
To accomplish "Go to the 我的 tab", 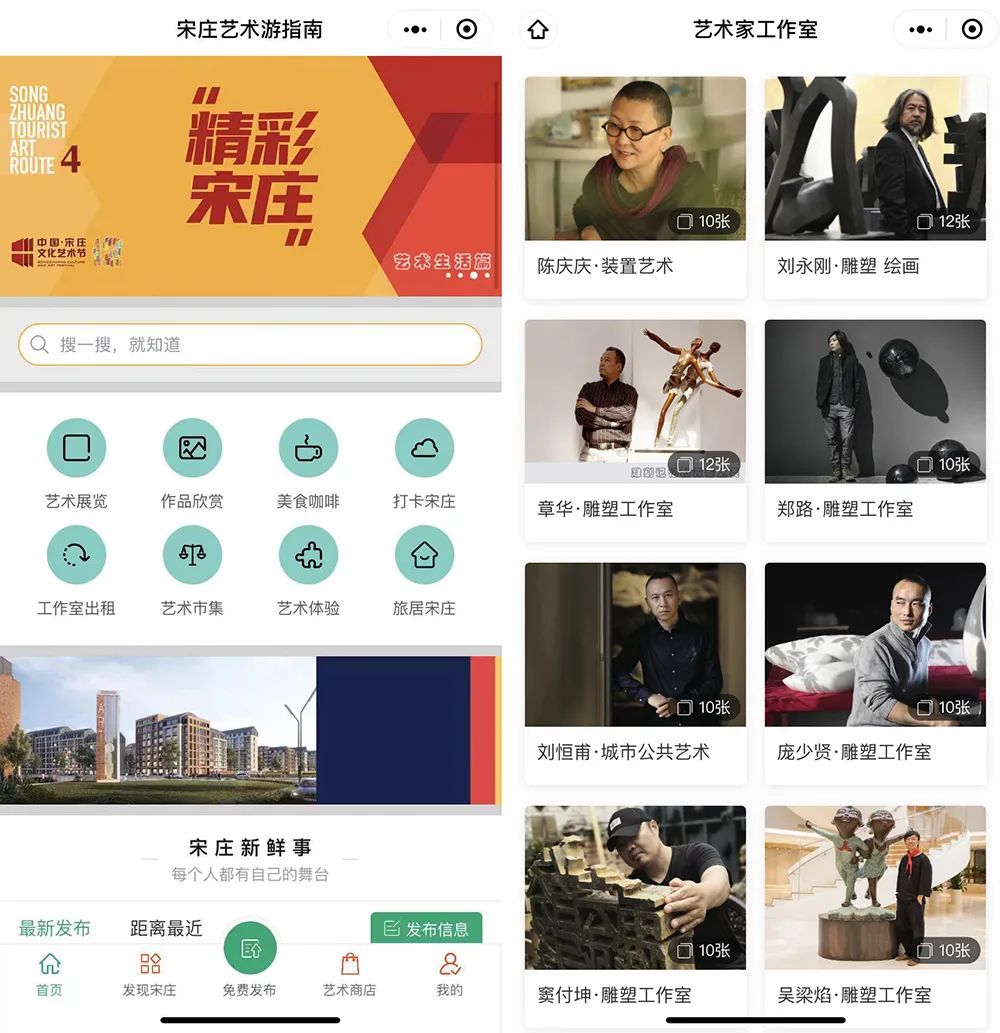I will click(x=449, y=974).
